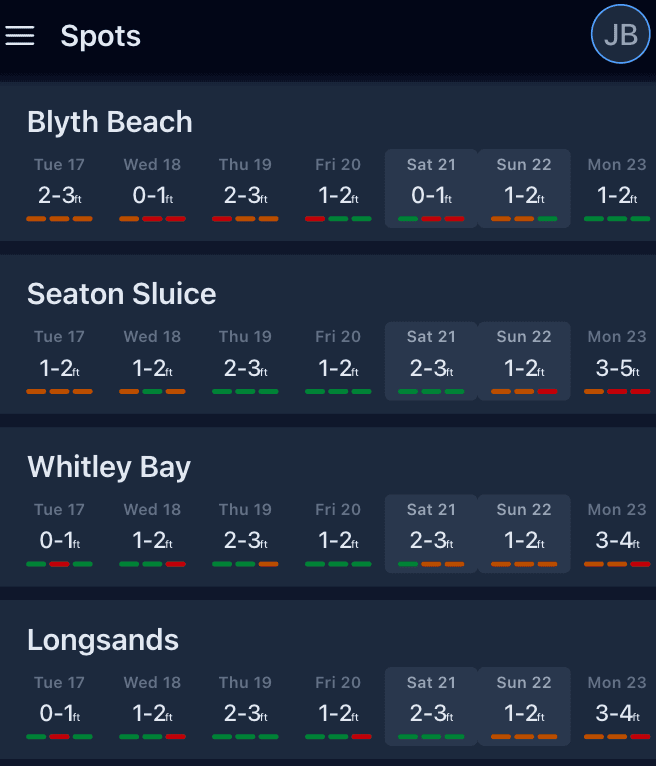Screen dimensions: 656x766
Task: Select the Whitley Bay spot card
Action: (109, 467)
